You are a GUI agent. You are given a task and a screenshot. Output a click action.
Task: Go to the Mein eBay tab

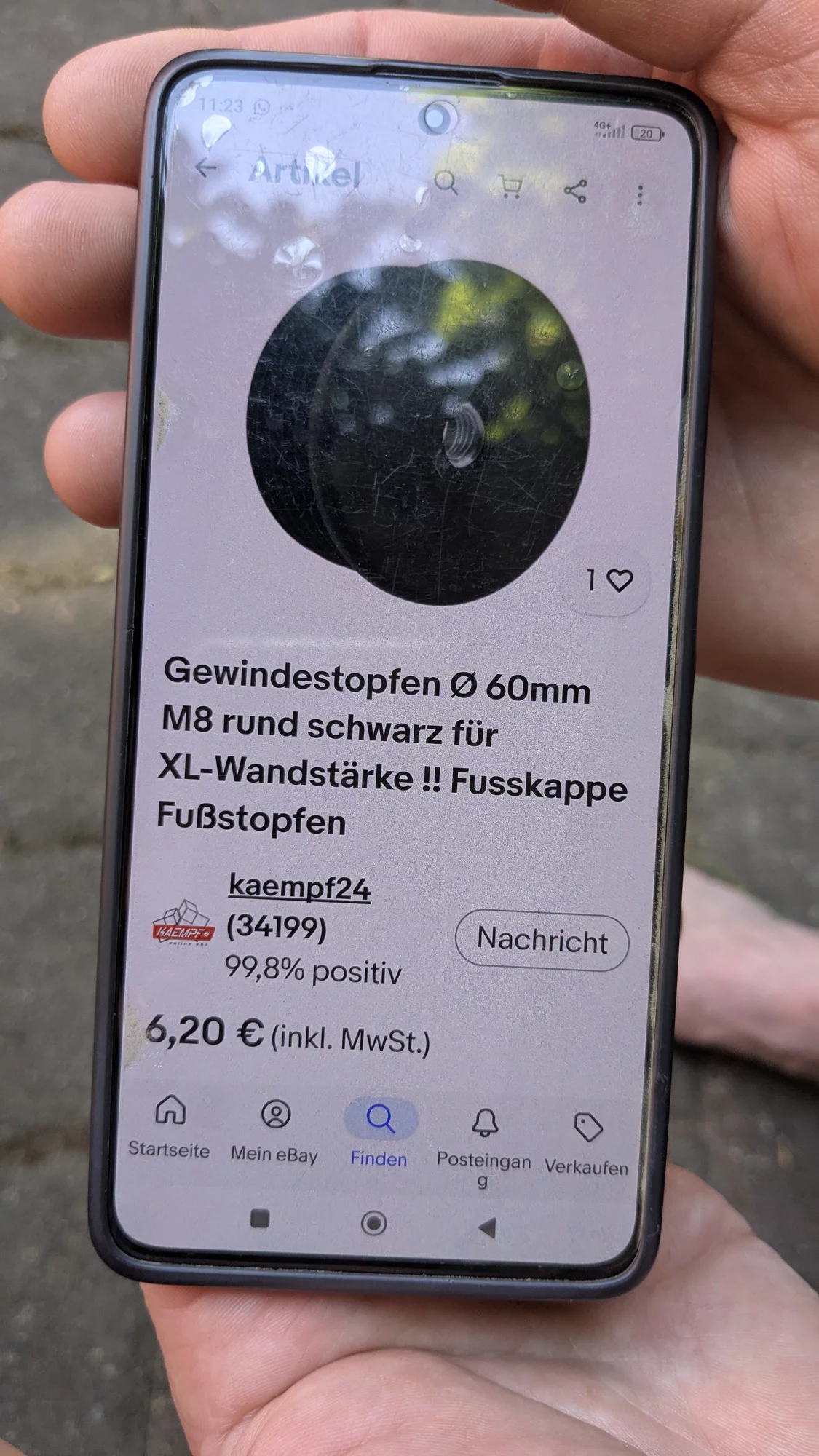pos(274,1131)
